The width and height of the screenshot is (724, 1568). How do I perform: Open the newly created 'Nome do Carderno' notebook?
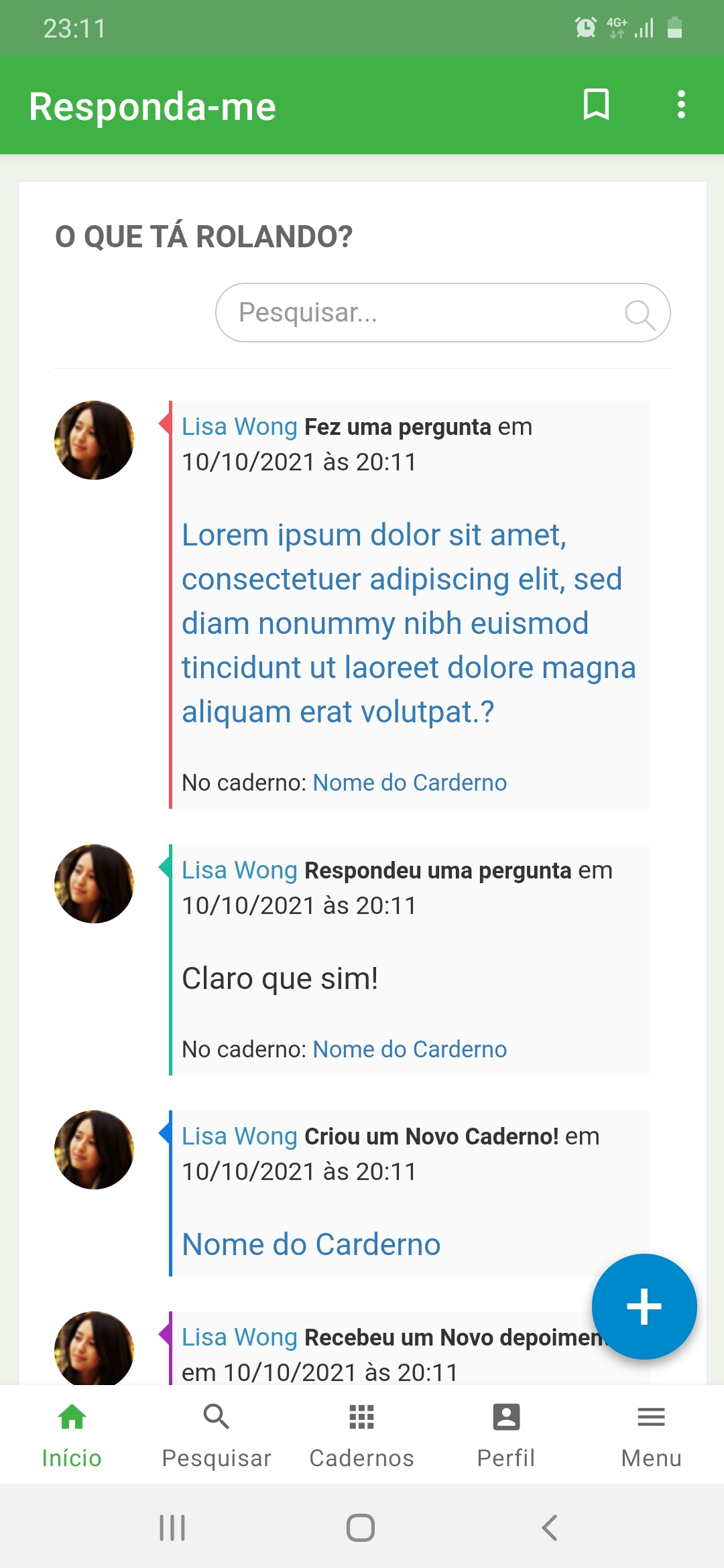coord(311,1244)
